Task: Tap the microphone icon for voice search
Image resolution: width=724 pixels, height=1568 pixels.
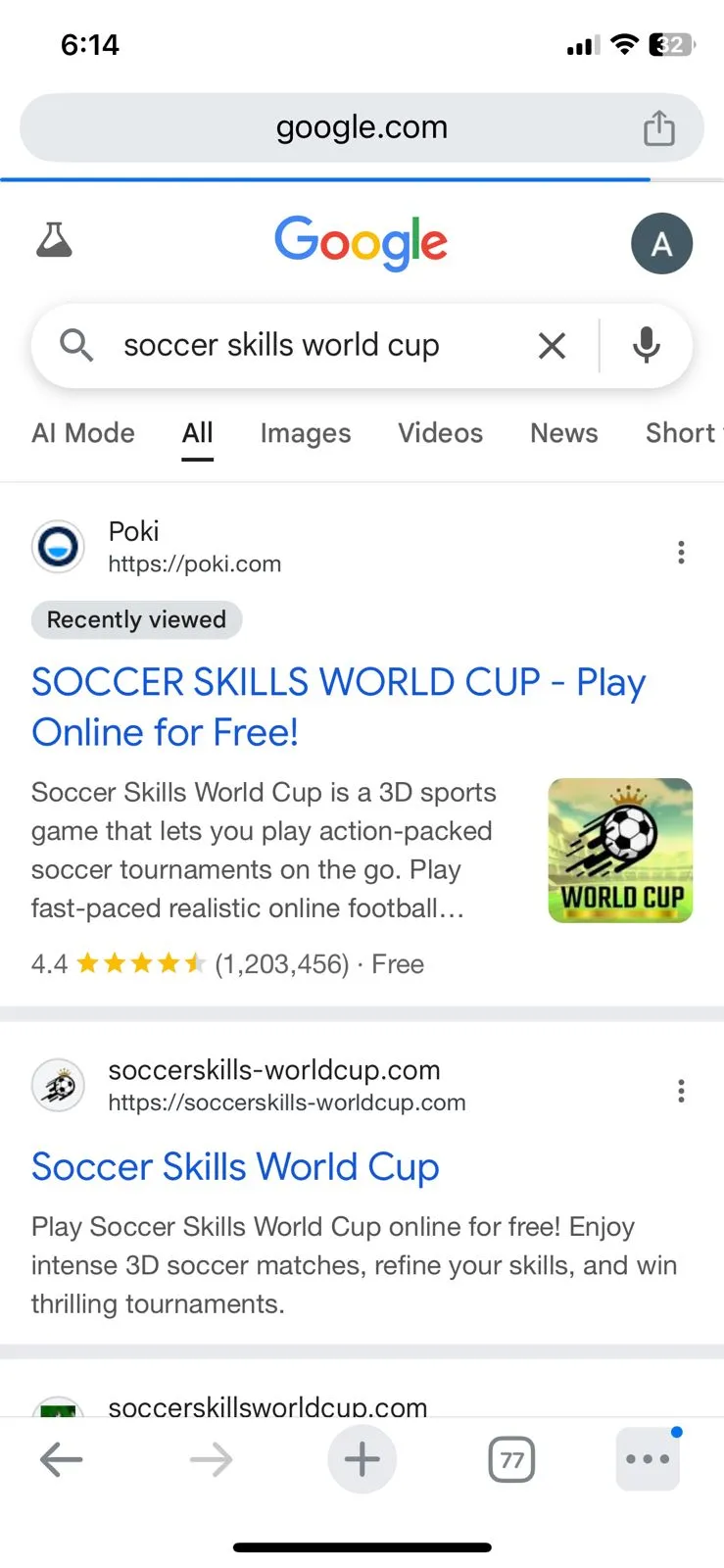Action: point(647,345)
